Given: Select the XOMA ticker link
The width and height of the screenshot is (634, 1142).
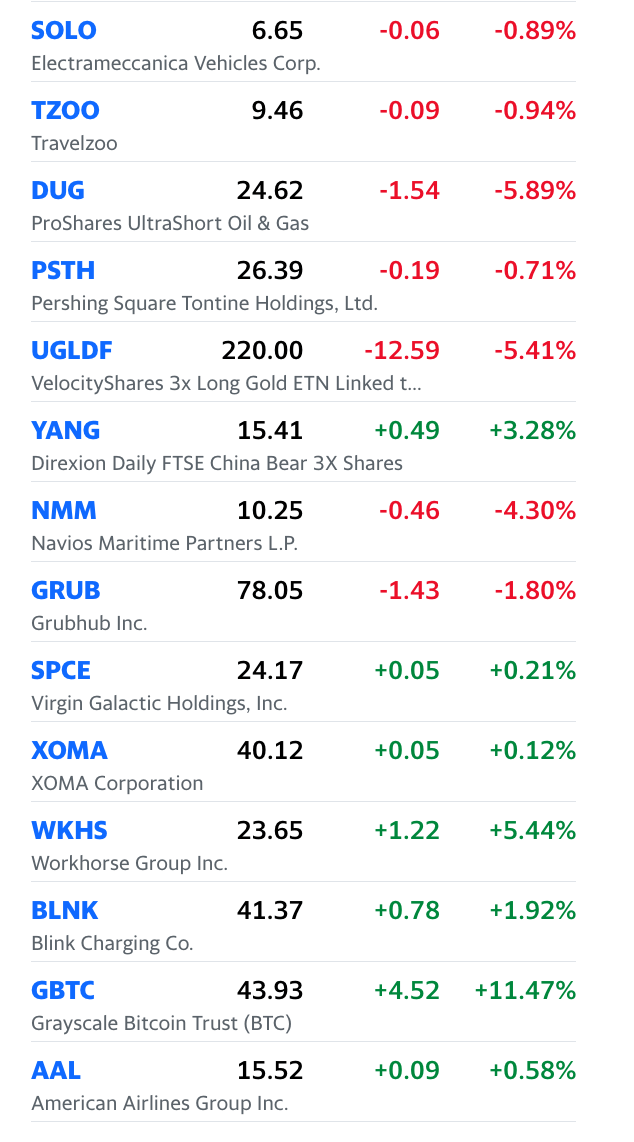Looking at the screenshot, I should (69, 751).
